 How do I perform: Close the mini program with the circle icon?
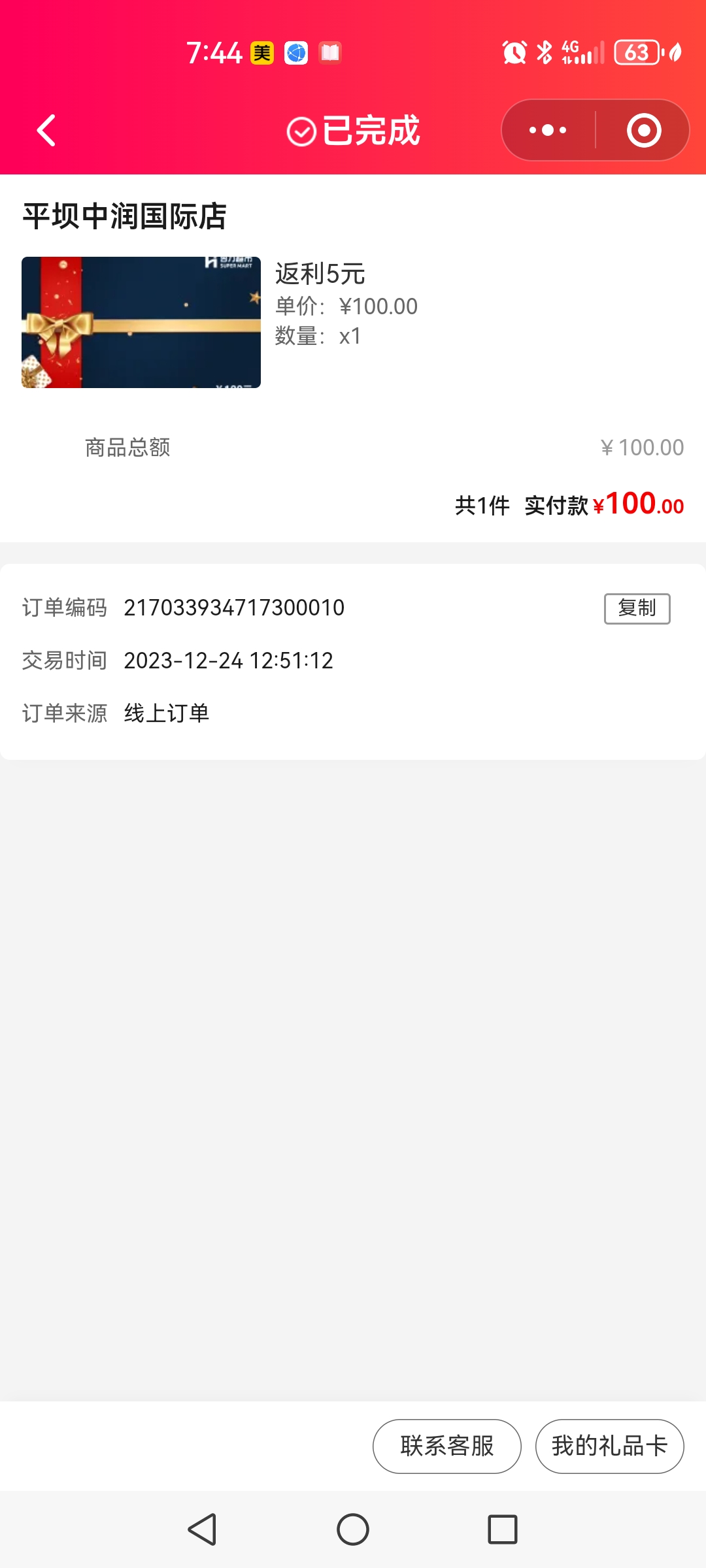(x=644, y=131)
